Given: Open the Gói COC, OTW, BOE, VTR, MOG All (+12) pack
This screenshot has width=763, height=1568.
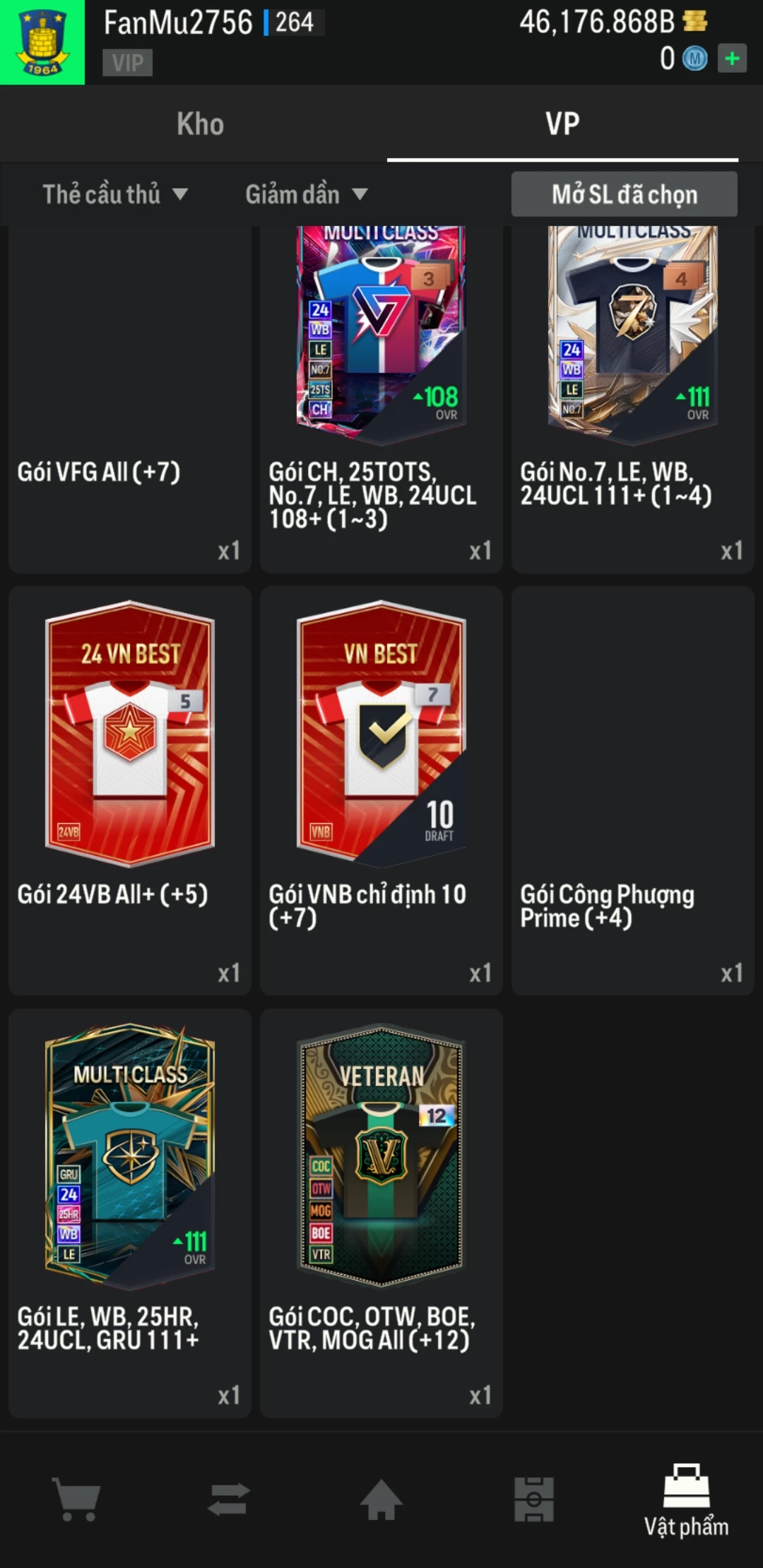Looking at the screenshot, I should click(x=381, y=1212).
